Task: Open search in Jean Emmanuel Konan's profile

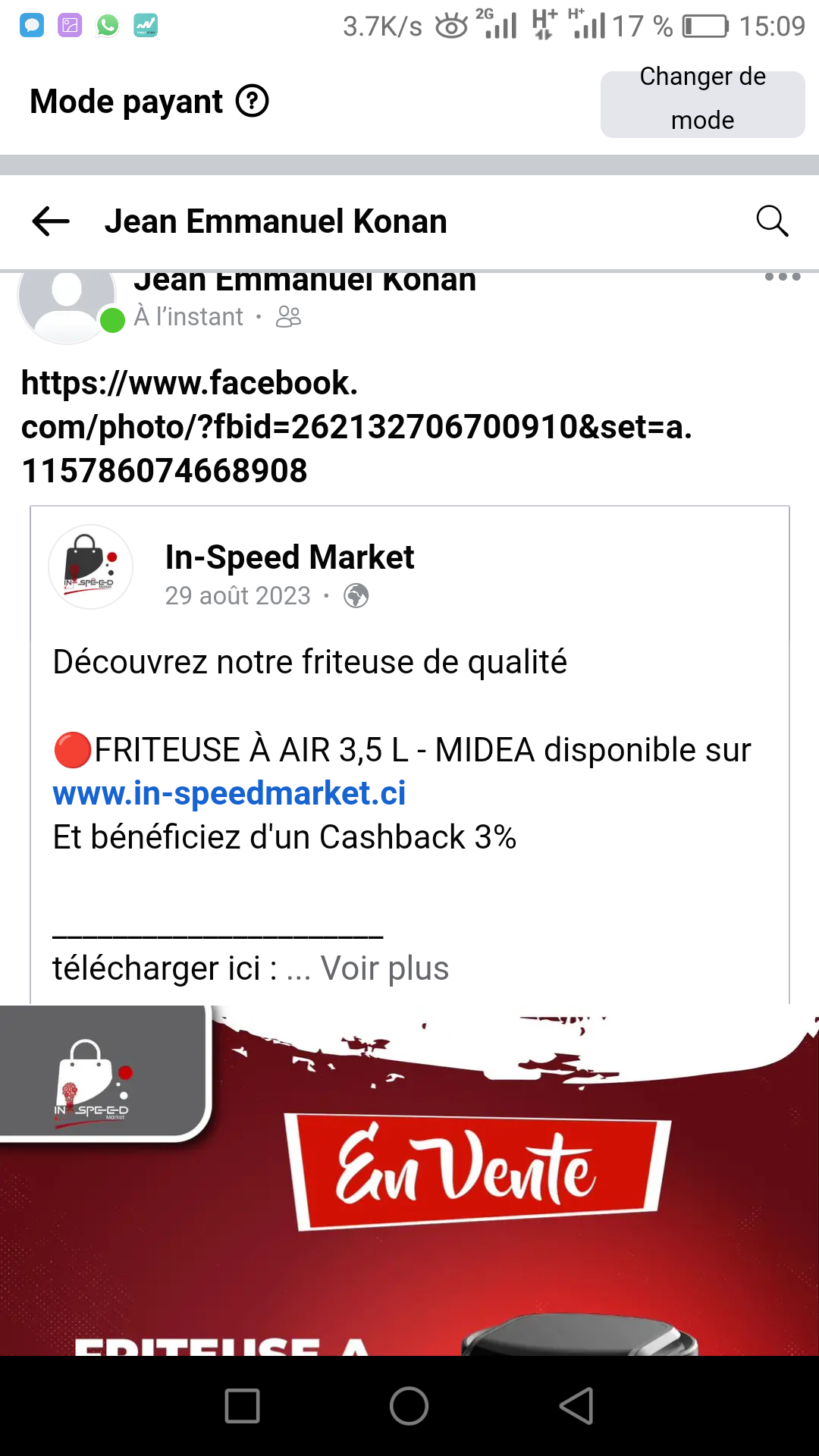Action: [x=772, y=221]
